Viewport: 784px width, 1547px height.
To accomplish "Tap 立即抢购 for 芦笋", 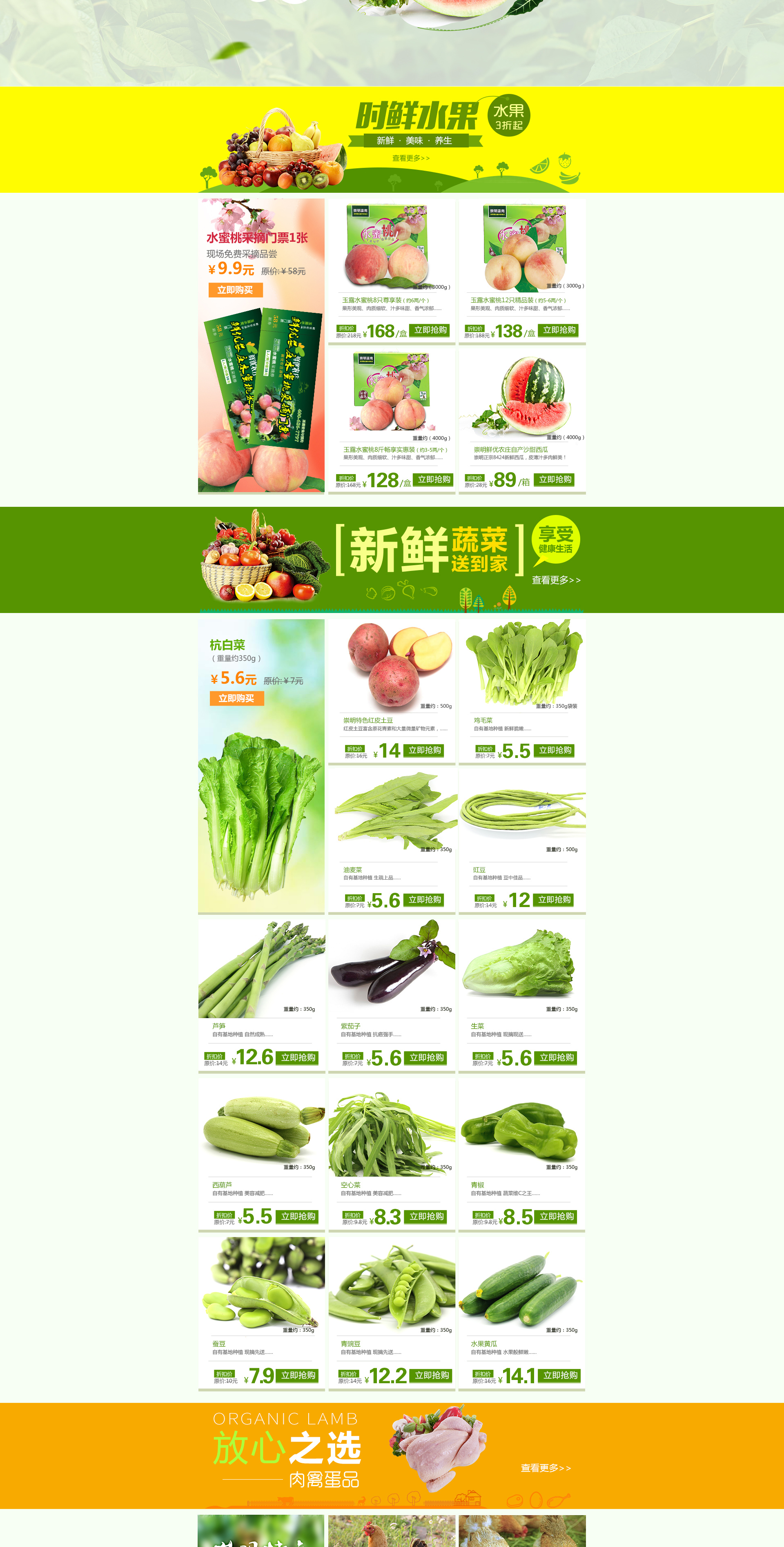I will point(298,1058).
